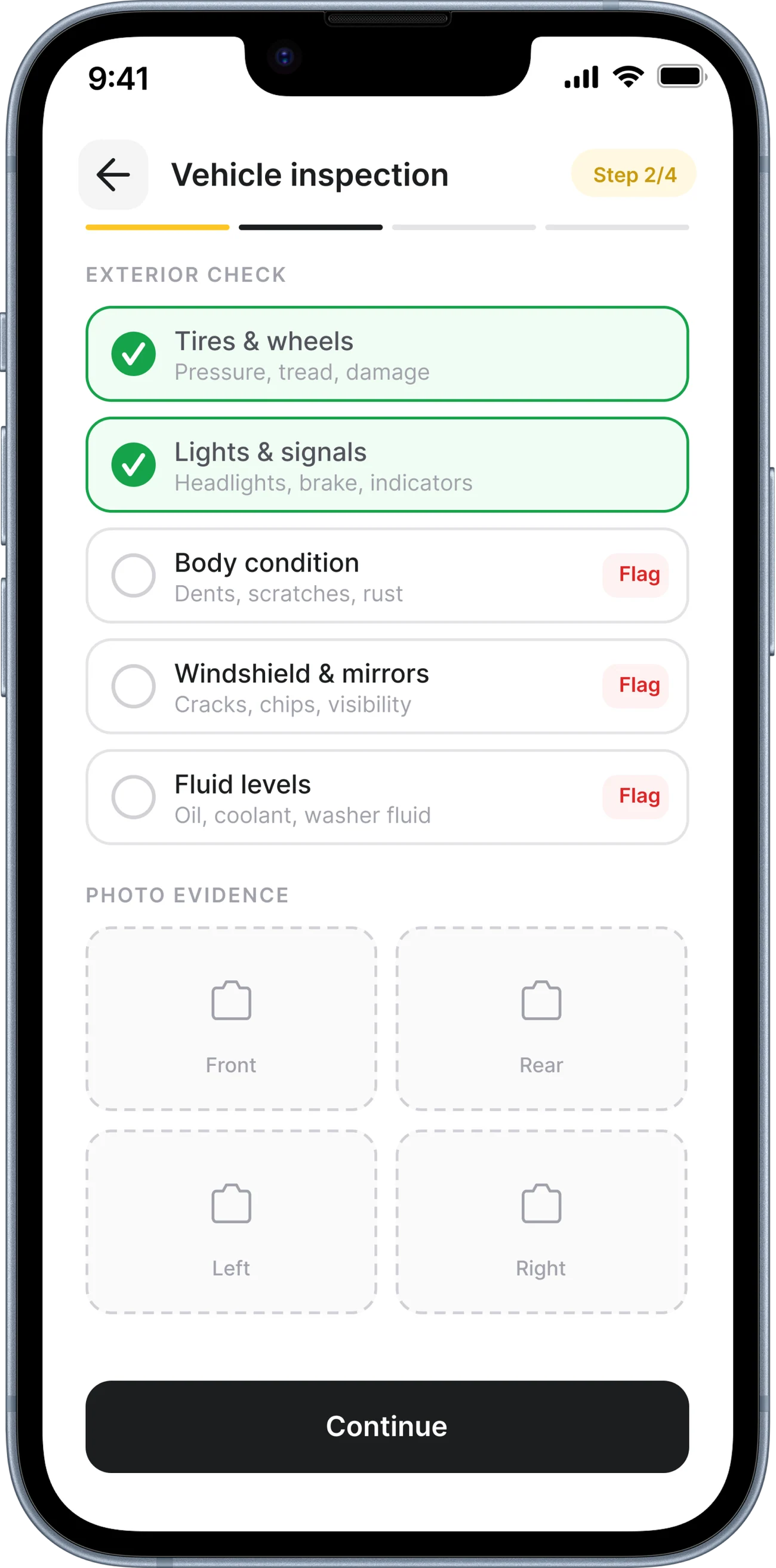
Task: Mark Fluid levels as checked
Action: [x=133, y=797]
